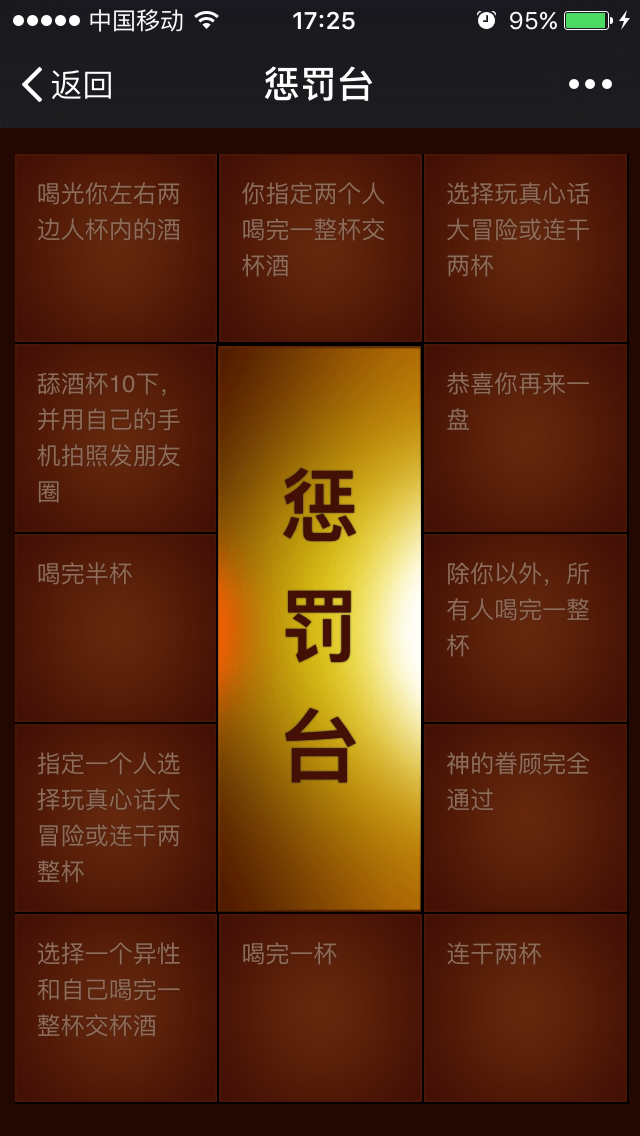Screen dimensions: 640x1136
Task: Go back with the 返回 arrow
Action: point(64,85)
